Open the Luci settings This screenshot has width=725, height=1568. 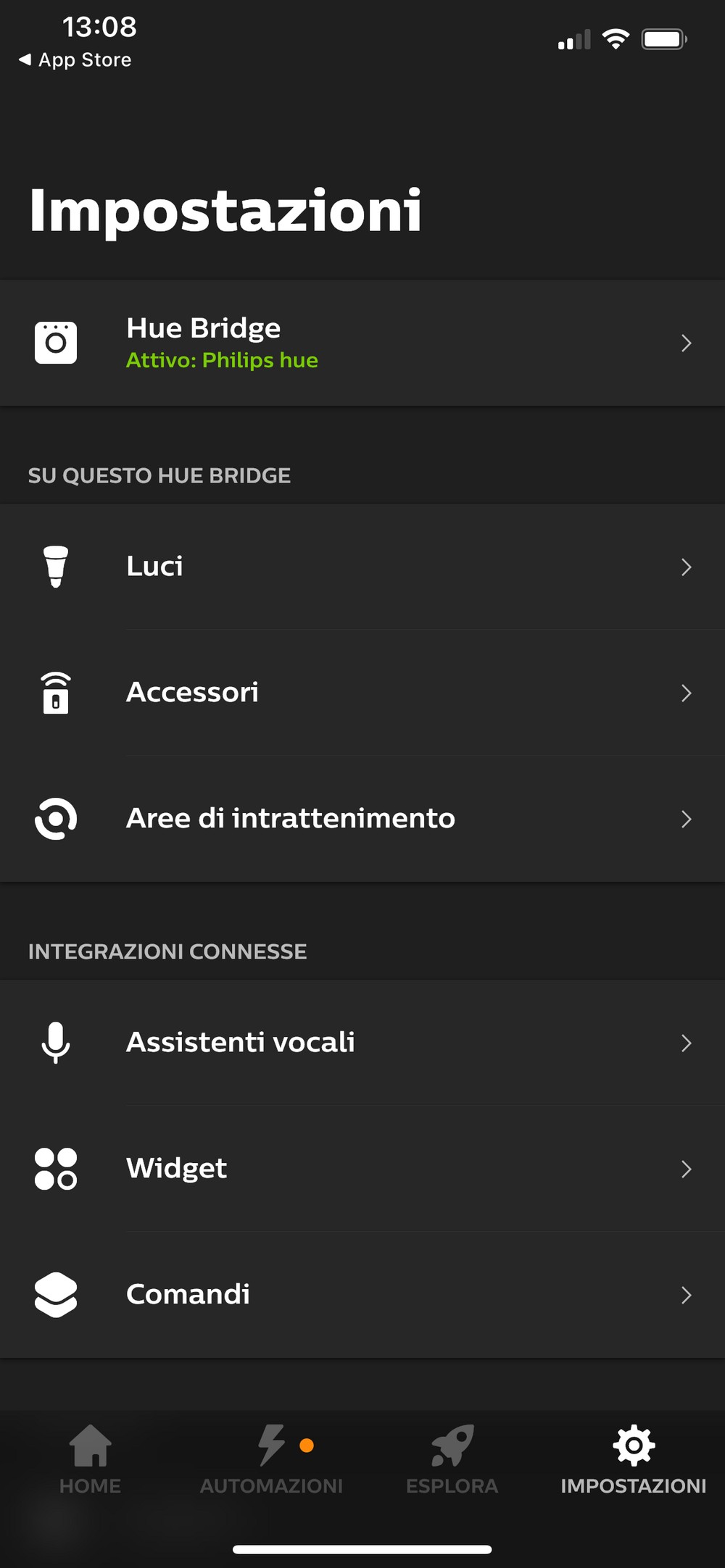(362, 567)
